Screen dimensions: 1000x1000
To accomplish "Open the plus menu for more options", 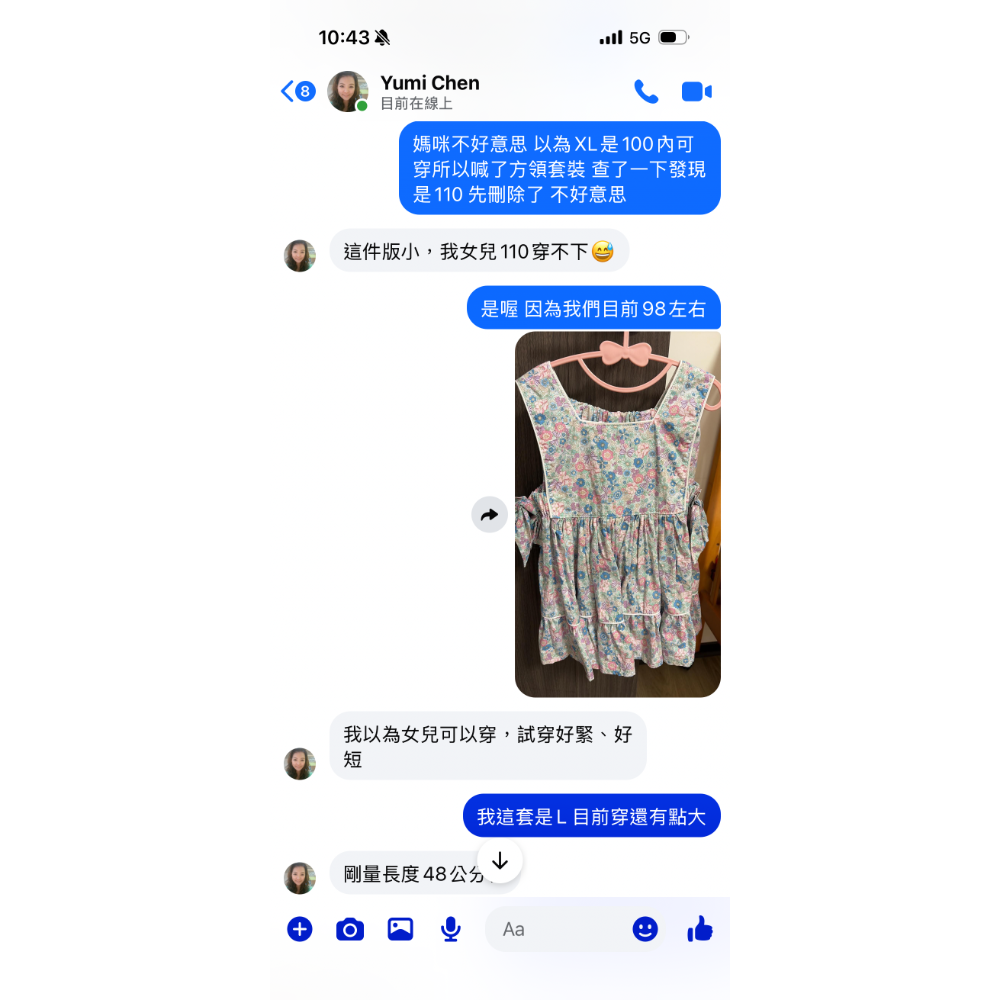I will [x=300, y=929].
